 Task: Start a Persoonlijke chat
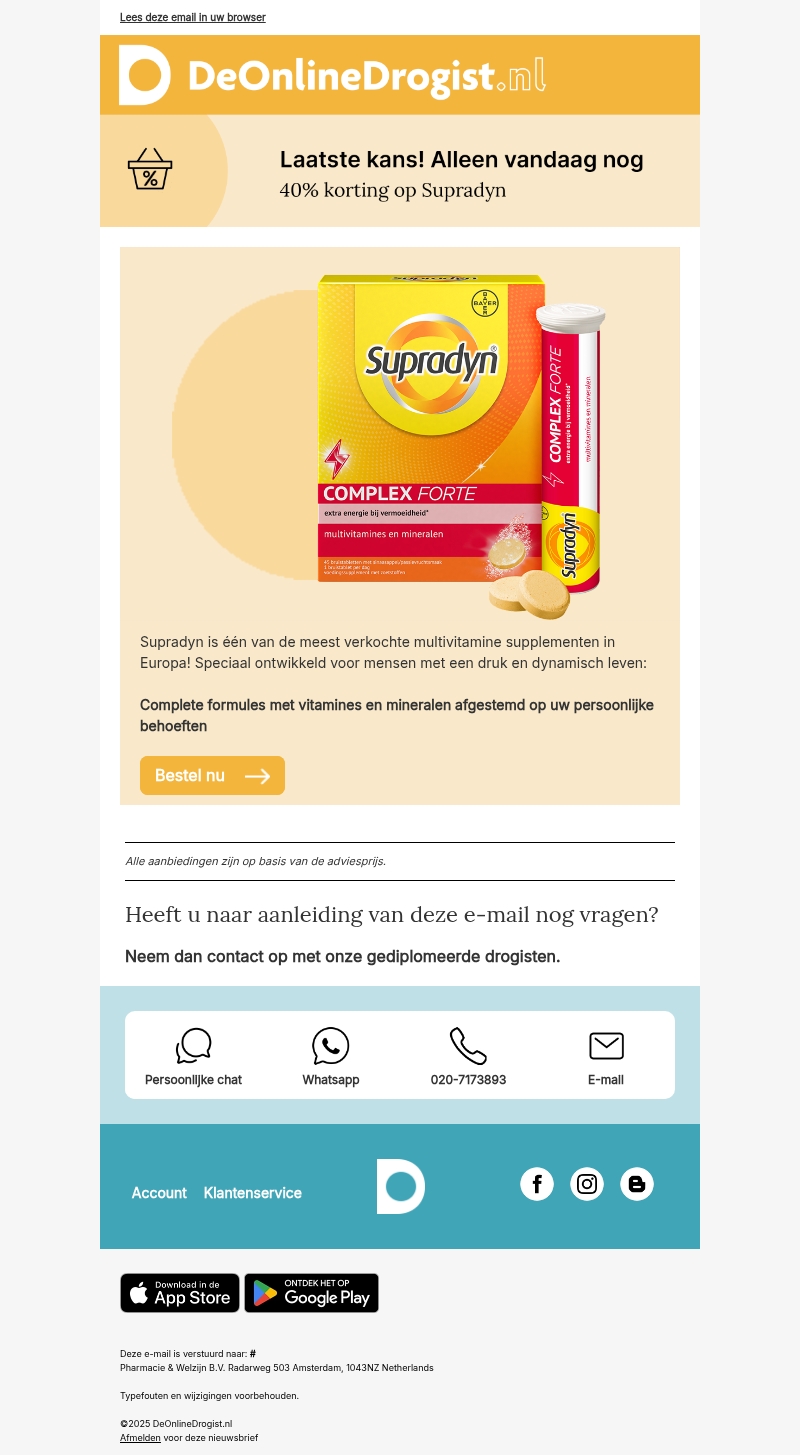[x=193, y=1056]
